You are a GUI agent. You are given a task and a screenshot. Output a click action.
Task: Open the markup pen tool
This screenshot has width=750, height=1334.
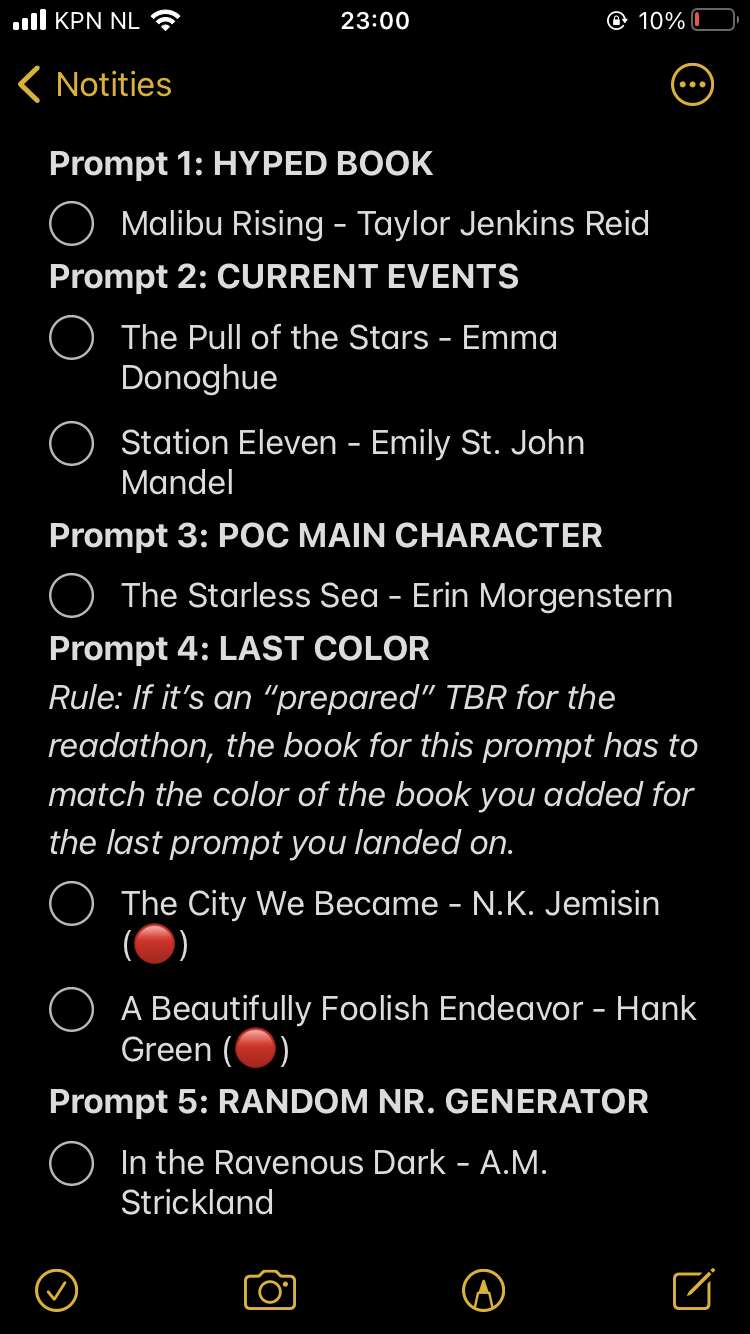483,1290
